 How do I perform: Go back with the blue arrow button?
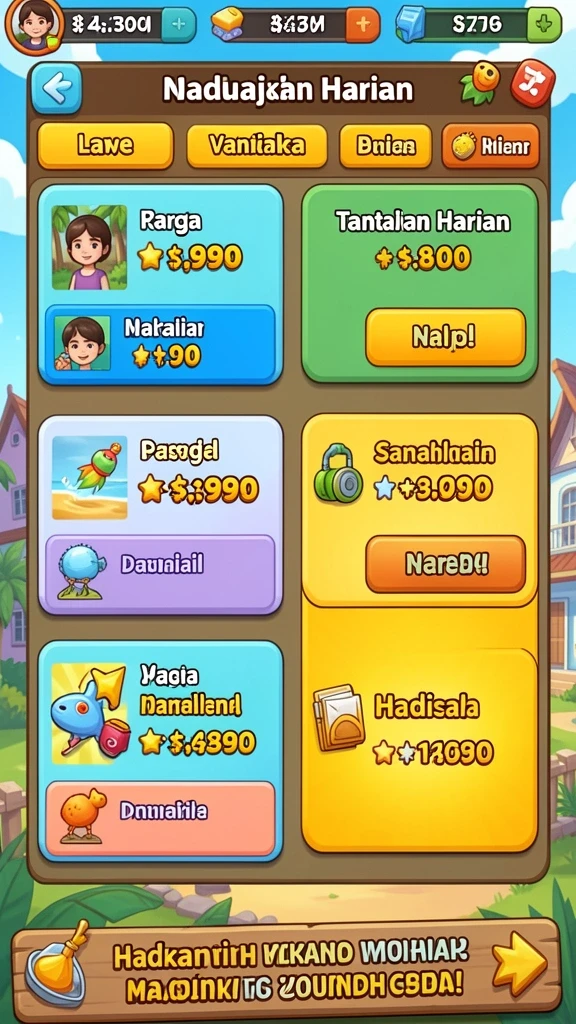[x=57, y=89]
